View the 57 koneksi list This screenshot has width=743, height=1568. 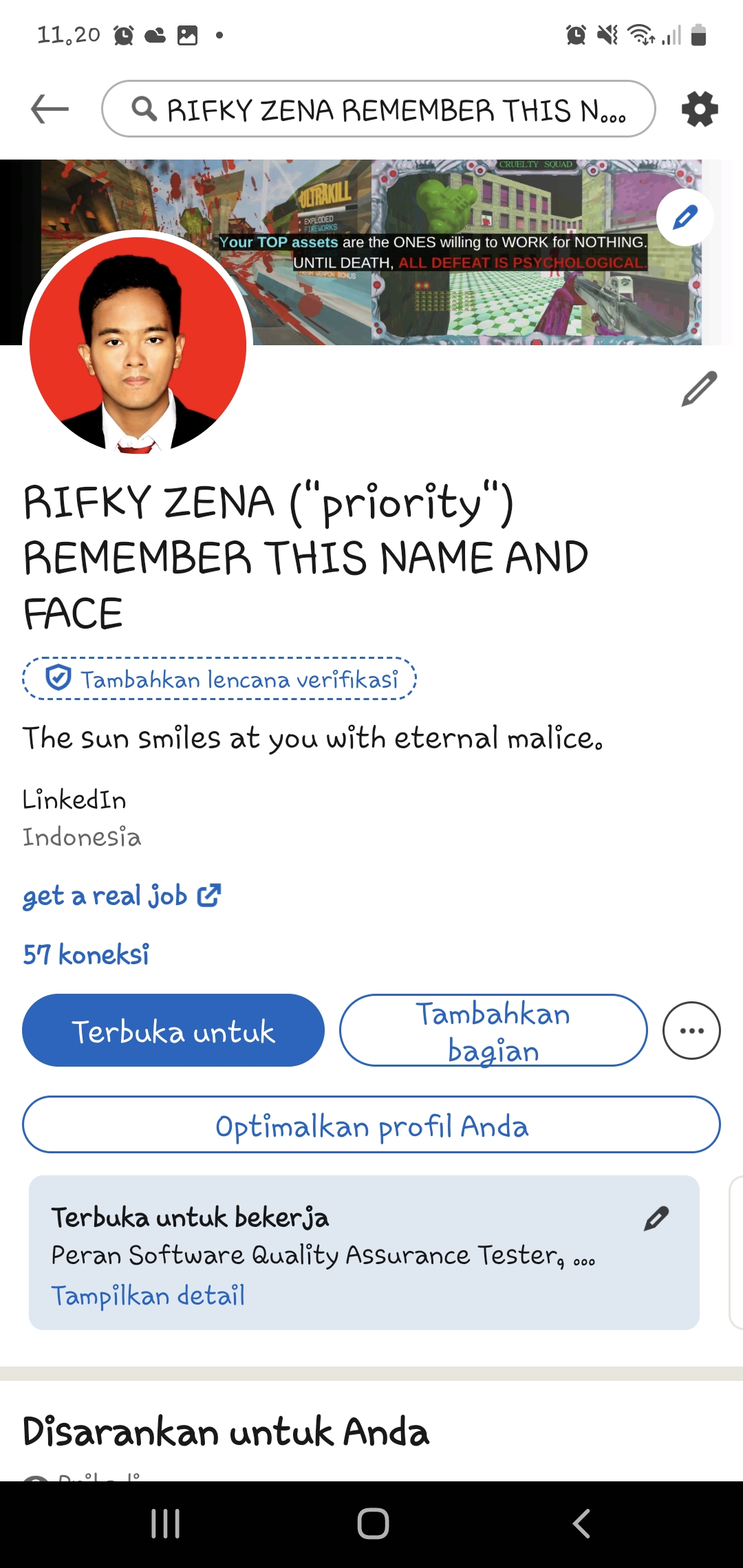(86, 955)
